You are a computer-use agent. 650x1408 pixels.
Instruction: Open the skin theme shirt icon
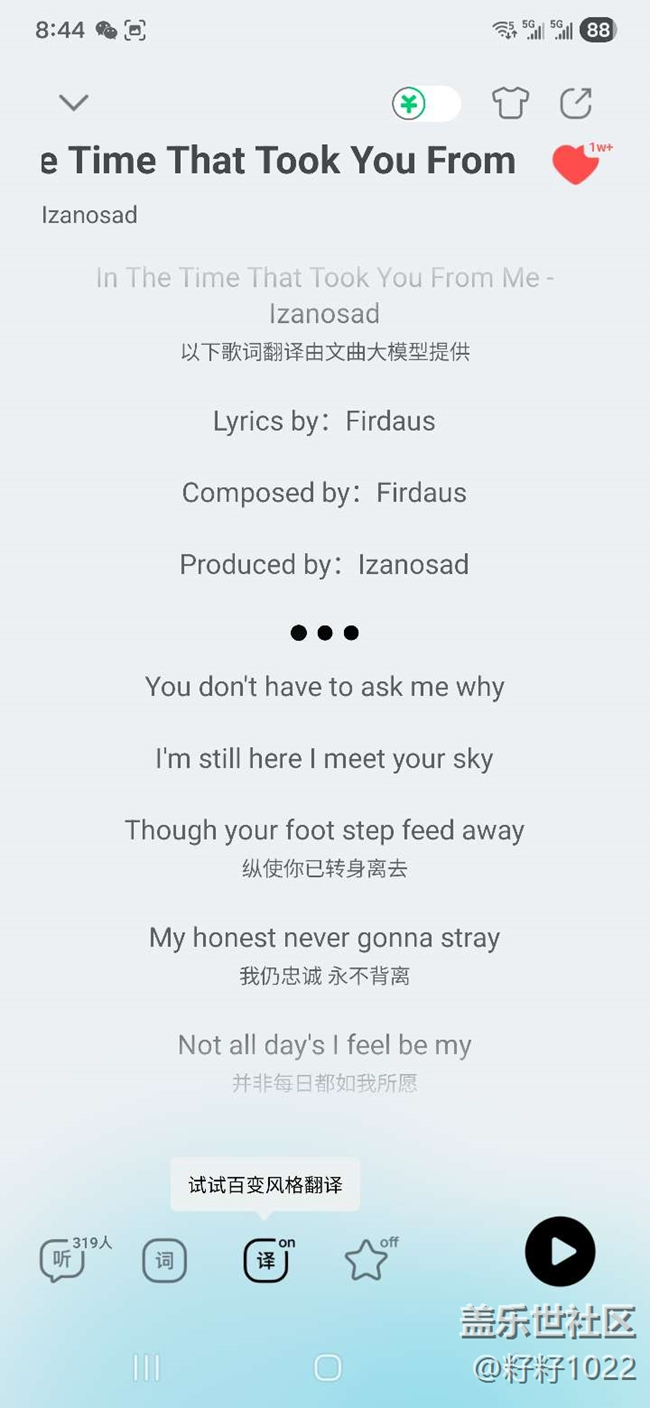[510, 103]
